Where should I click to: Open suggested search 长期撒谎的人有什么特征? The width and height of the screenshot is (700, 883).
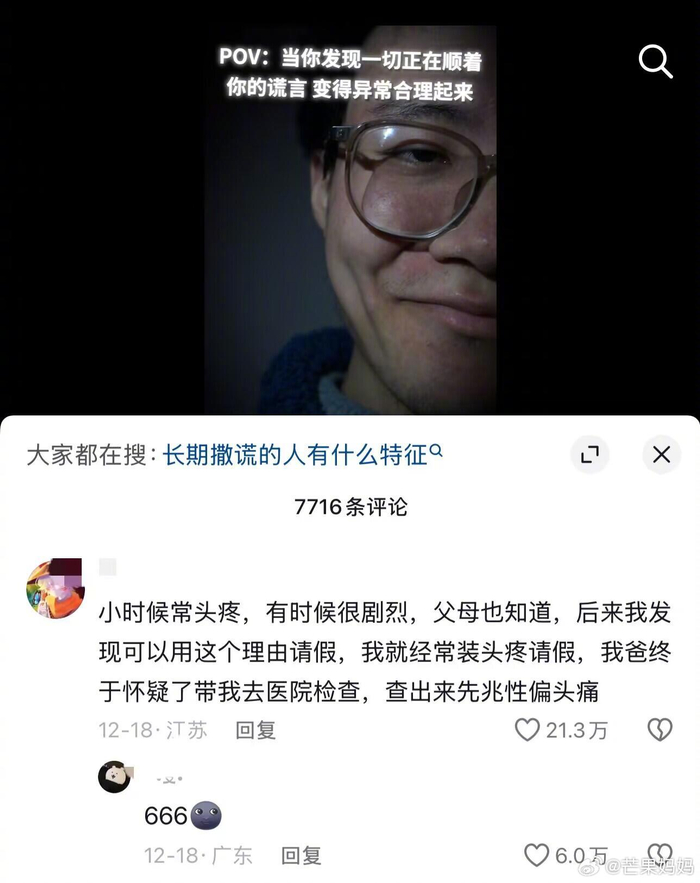[302, 455]
